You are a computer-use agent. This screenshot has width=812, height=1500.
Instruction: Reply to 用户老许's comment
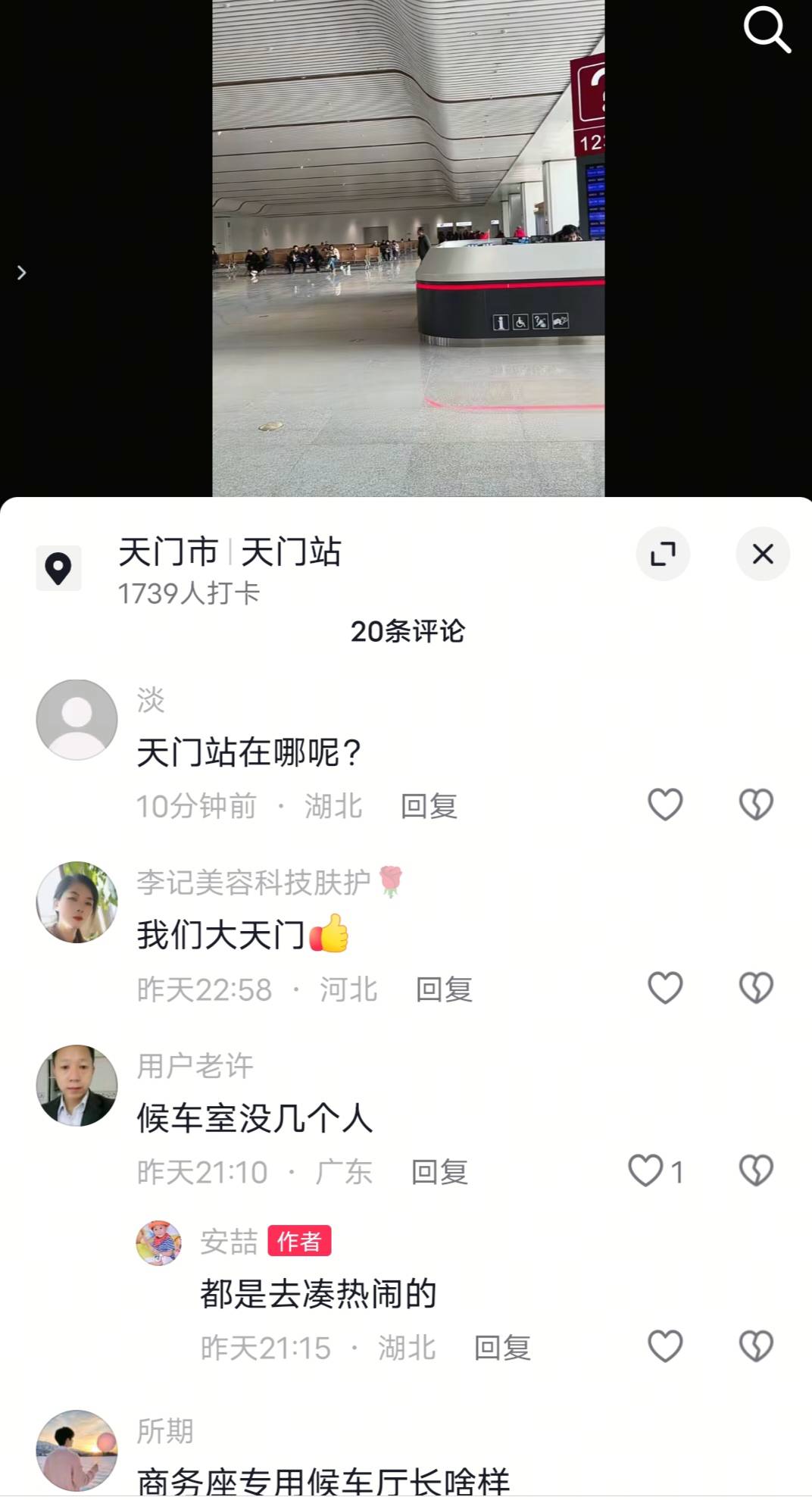tap(439, 1172)
